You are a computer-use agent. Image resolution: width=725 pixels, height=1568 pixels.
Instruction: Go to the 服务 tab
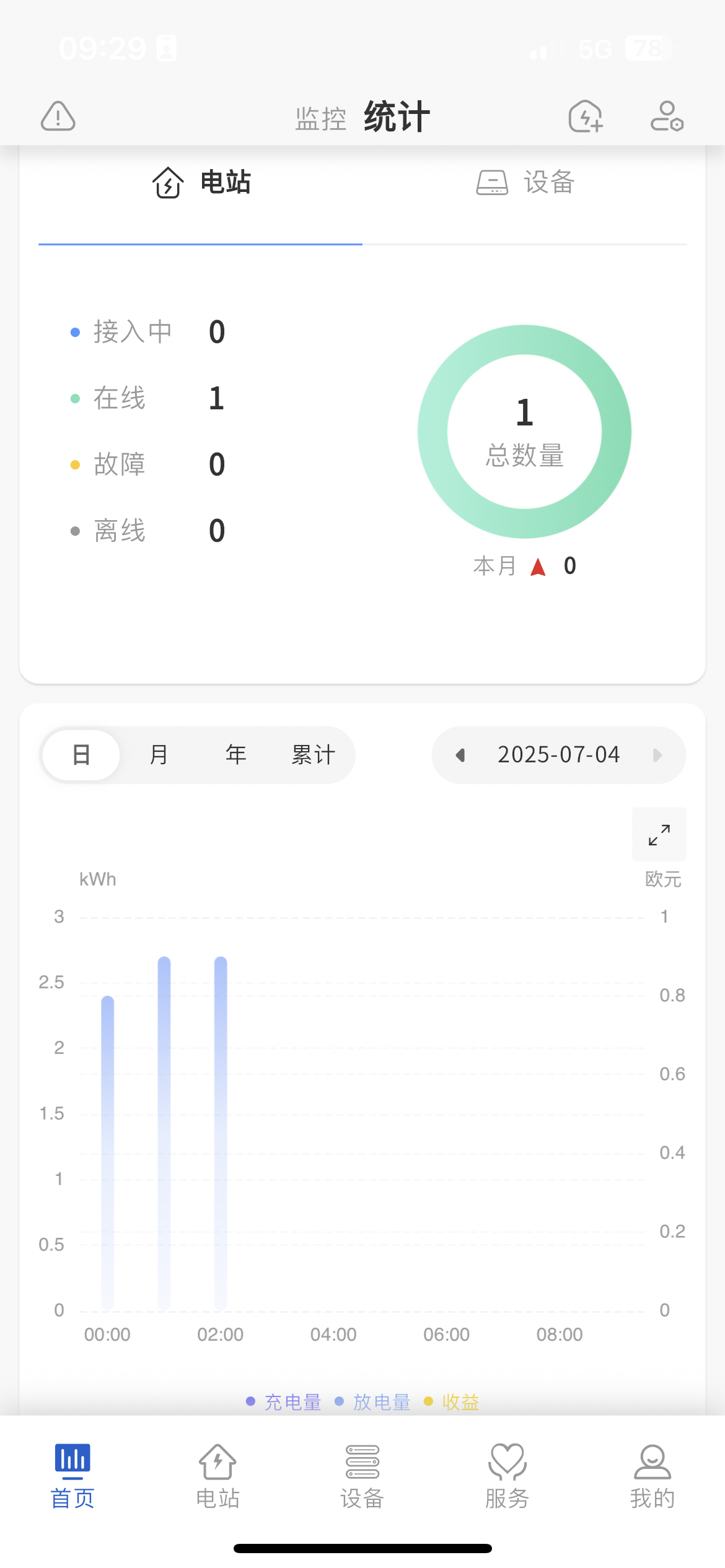[507, 1476]
